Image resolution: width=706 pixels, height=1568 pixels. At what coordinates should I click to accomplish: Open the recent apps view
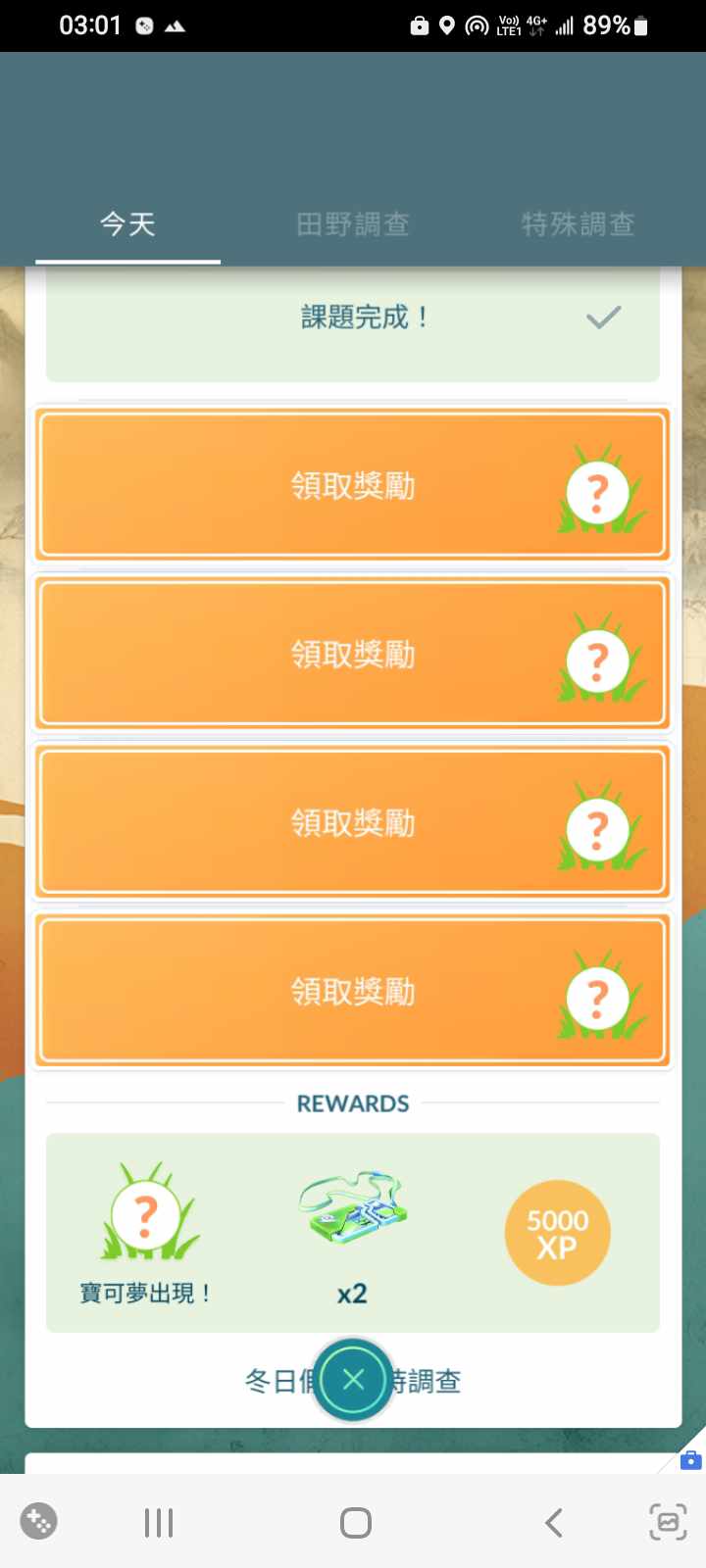pyautogui.click(x=159, y=1522)
